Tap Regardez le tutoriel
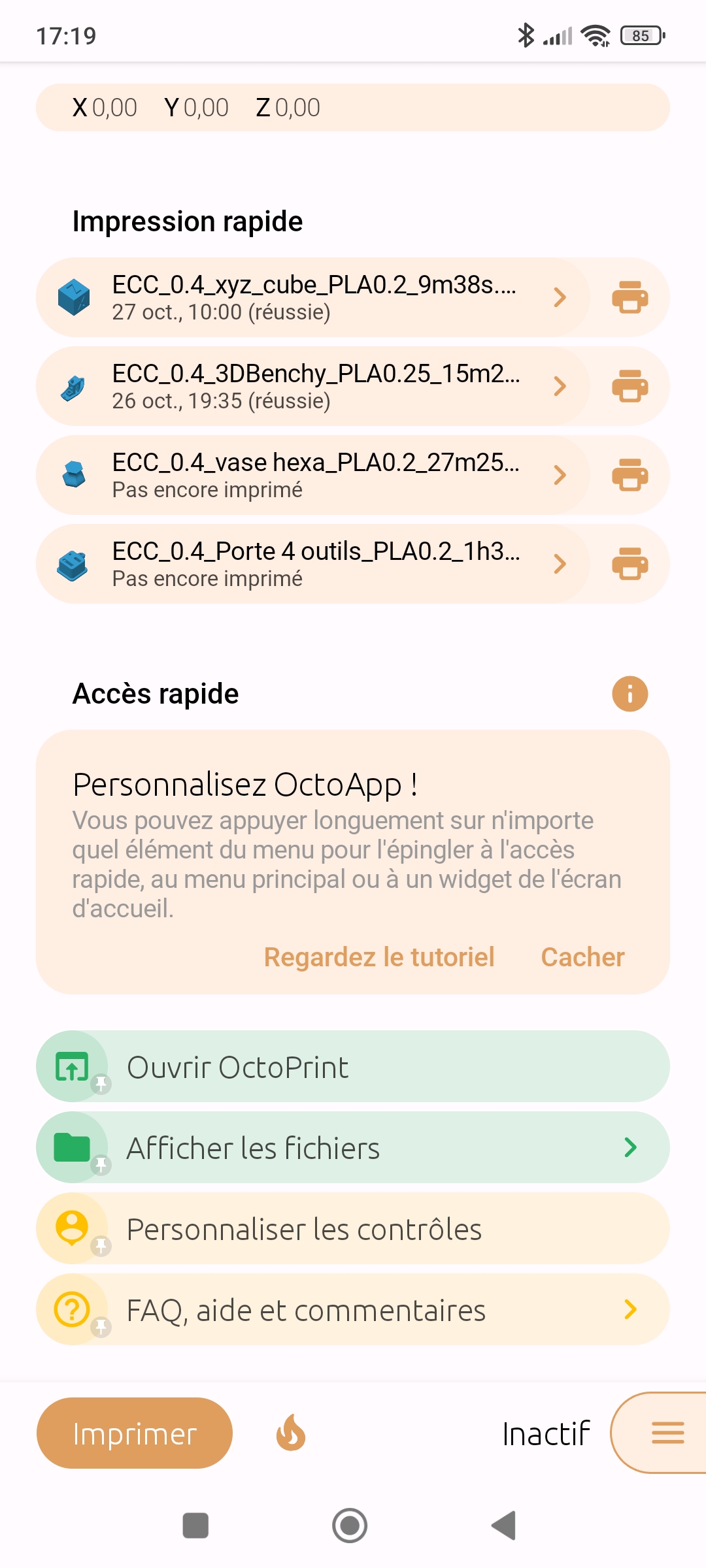This screenshot has width=706, height=1568. coord(379,957)
